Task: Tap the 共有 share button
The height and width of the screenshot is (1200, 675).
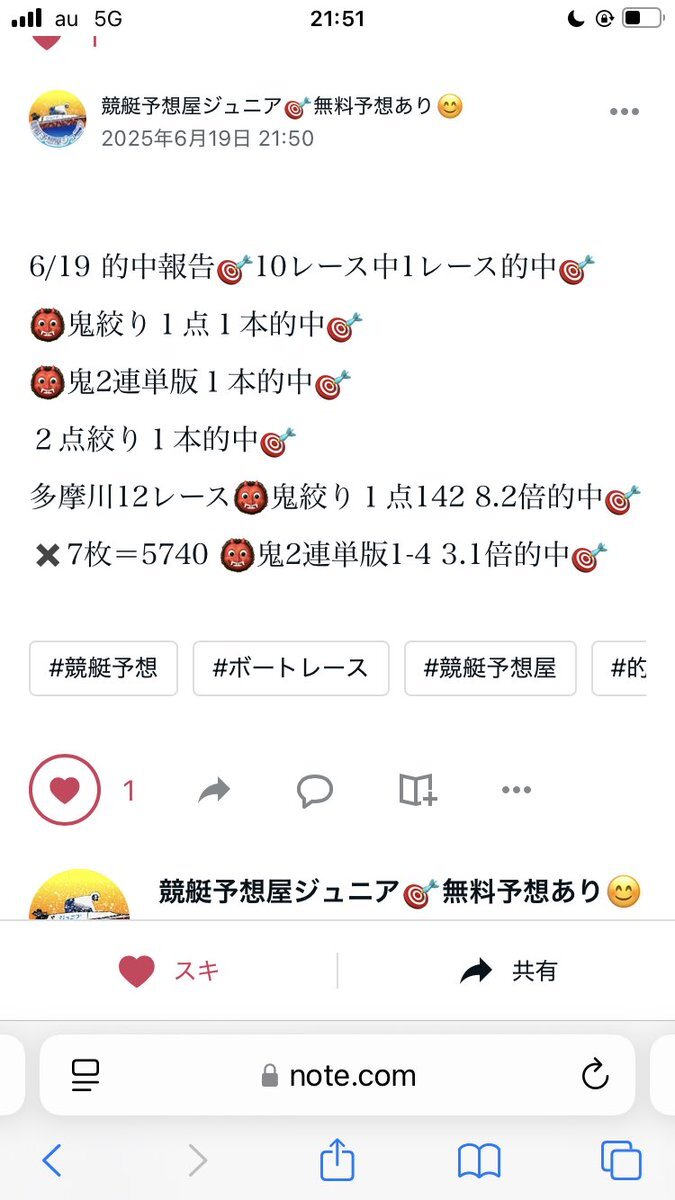Action: 507,971
